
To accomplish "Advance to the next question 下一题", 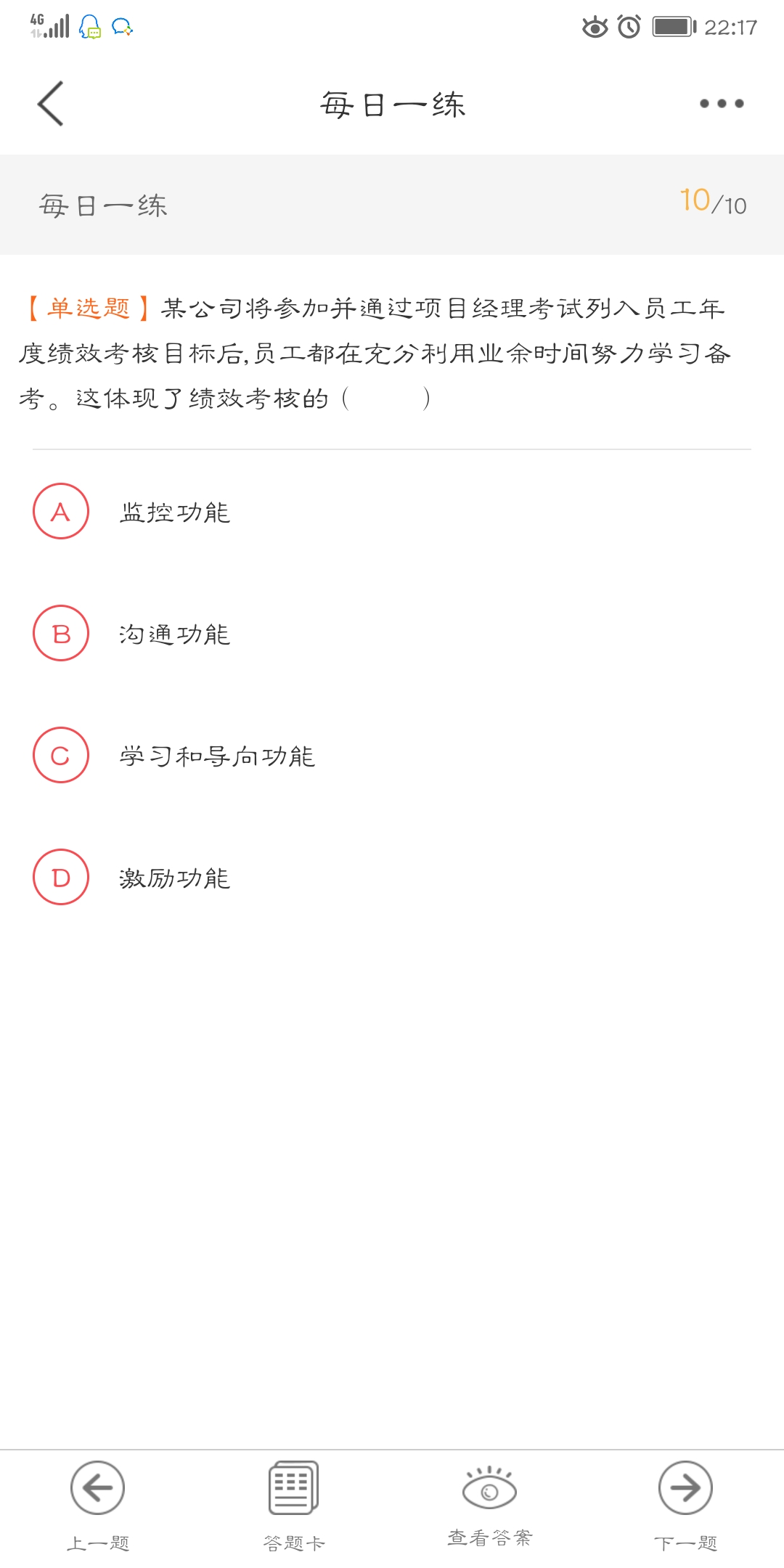I will tap(685, 1504).
